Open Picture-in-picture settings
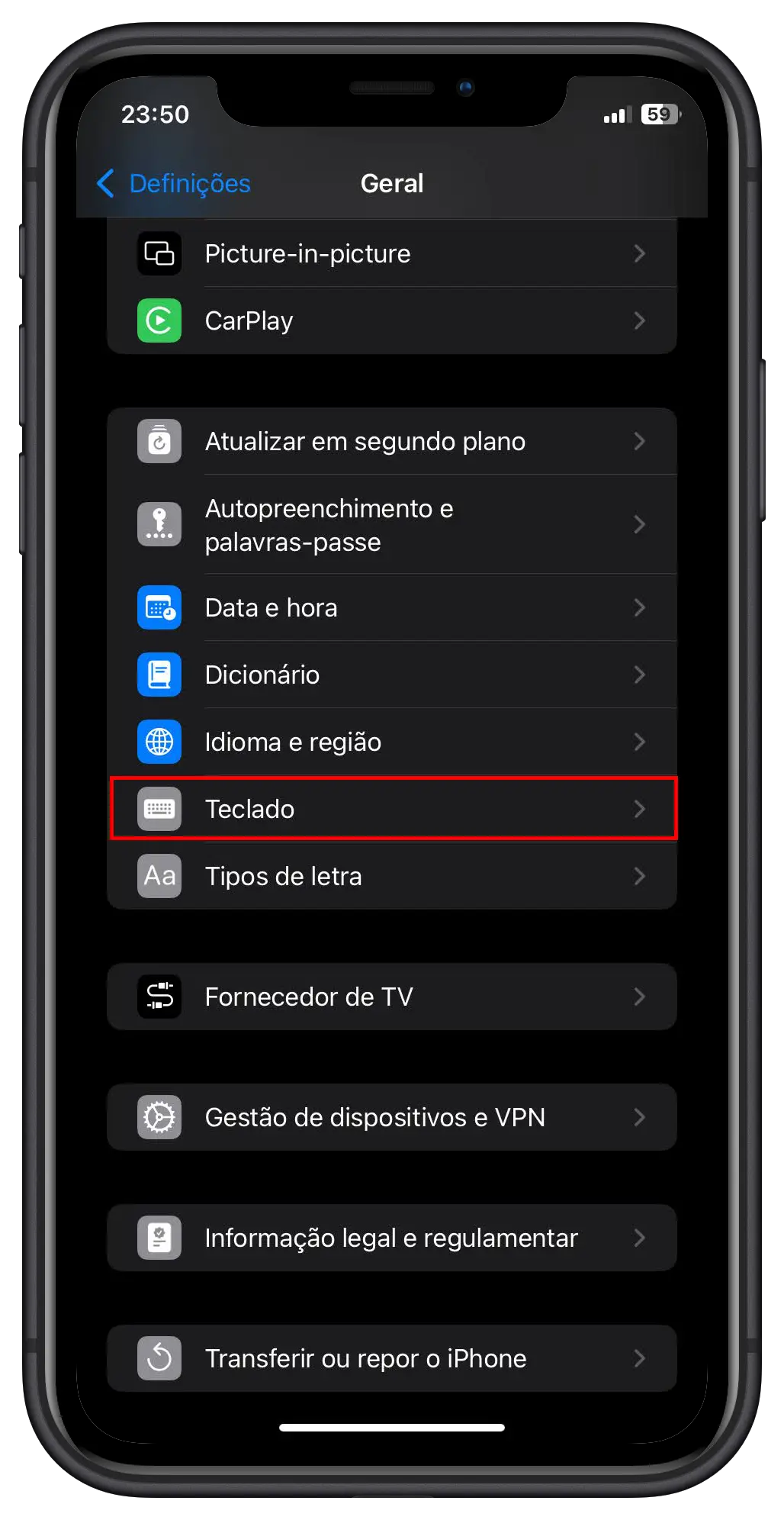This screenshot has width=784, height=1520. [x=391, y=253]
